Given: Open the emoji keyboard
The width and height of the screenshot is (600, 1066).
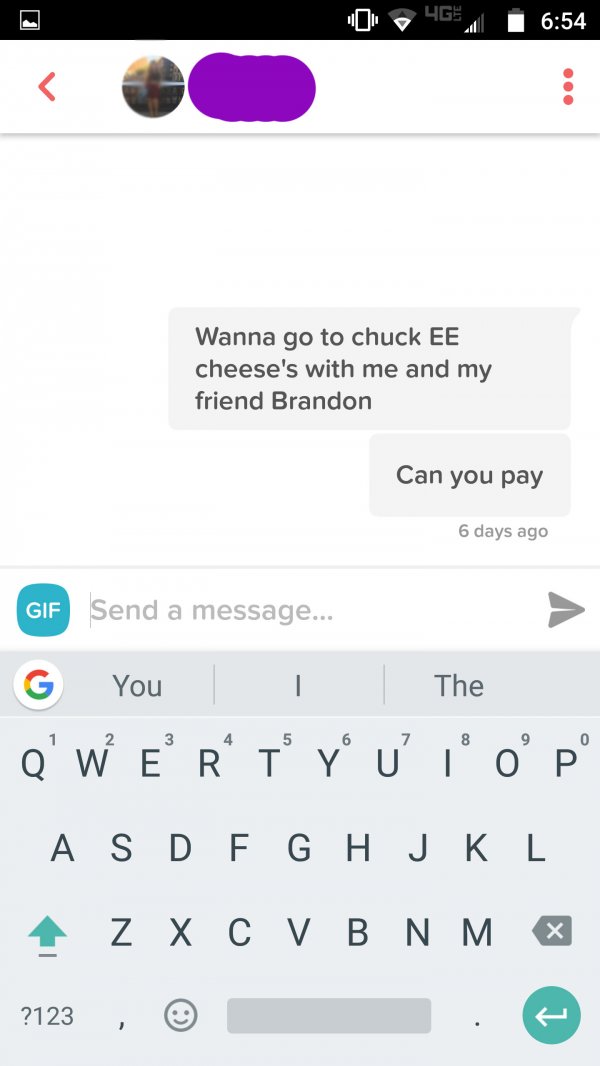Looking at the screenshot, I should point(181,1015).
